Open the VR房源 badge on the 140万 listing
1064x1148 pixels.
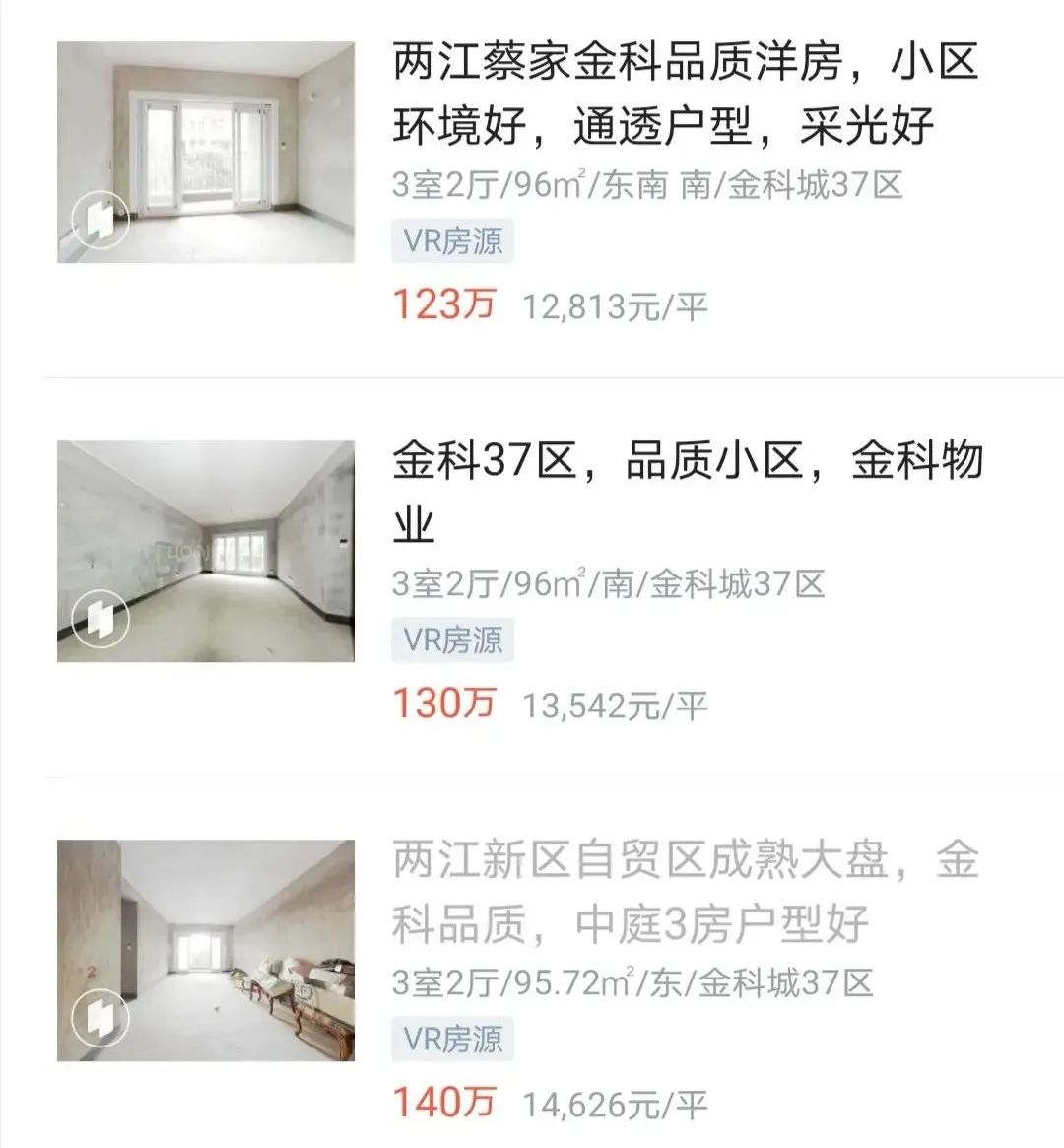(x=453, y=1039)
